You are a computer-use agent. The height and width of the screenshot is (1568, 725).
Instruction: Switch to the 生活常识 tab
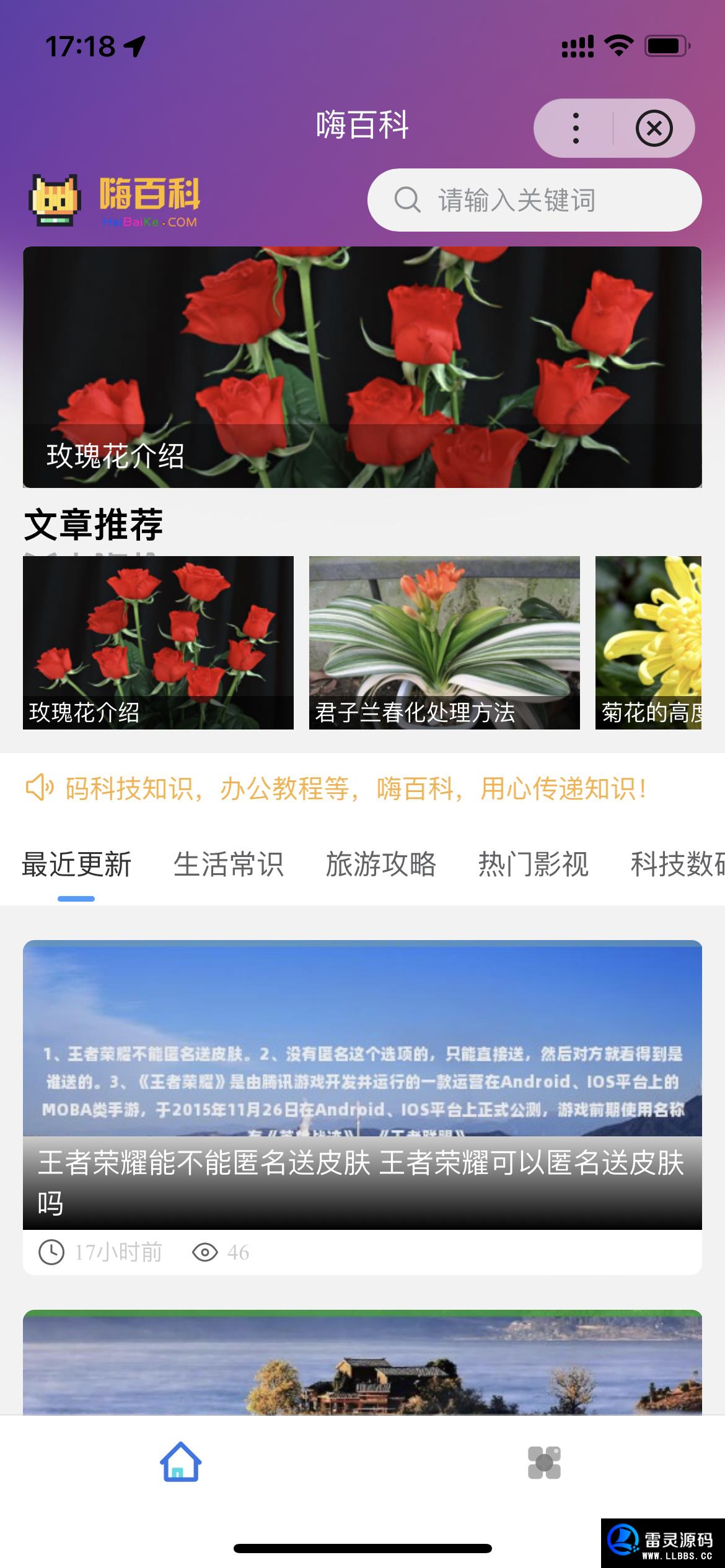point(229,865)
